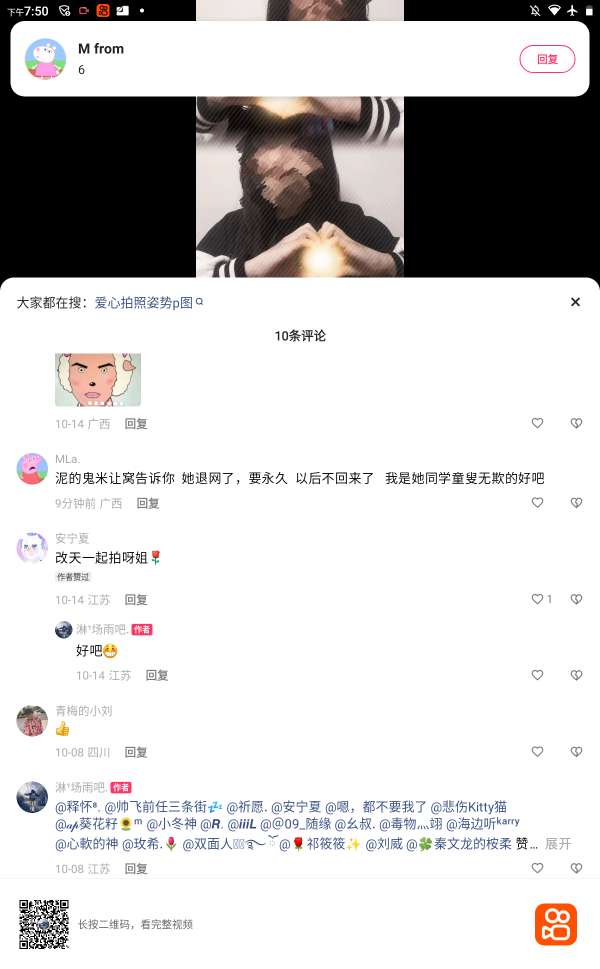Open 青梅的小刘's profile avatar
Viewport: 600px width, 969px height.
point(32,721)
